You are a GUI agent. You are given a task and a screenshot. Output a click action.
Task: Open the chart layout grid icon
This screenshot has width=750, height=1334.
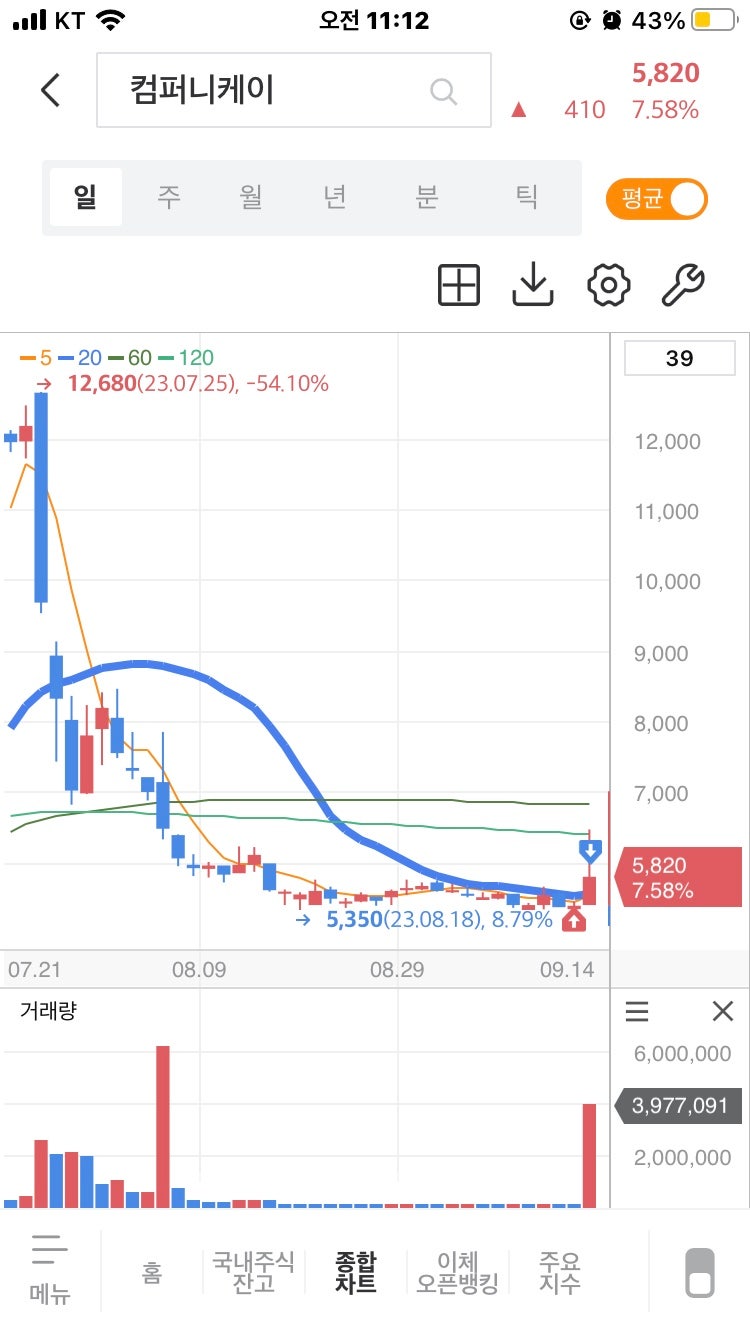tap(458, 284)
